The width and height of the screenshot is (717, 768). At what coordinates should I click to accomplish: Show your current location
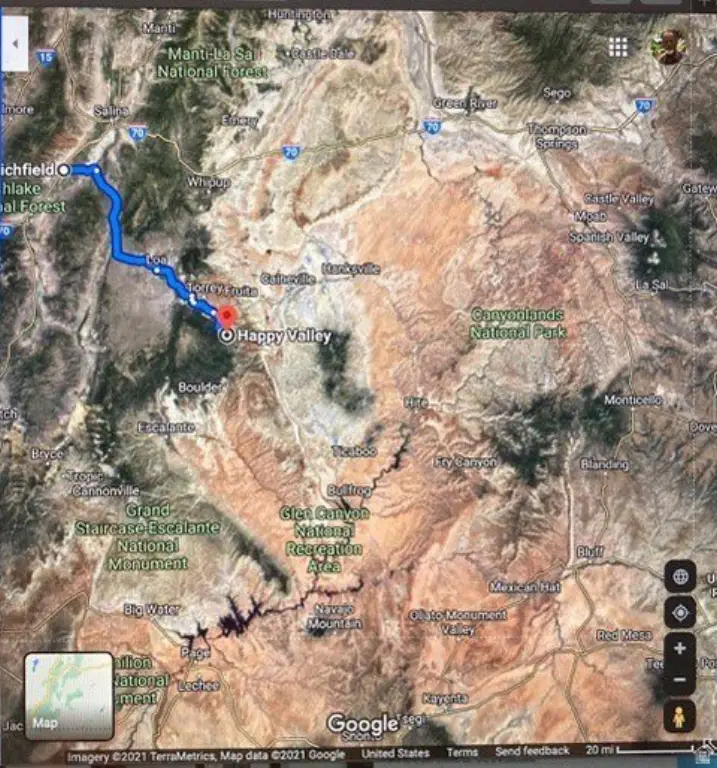(680, 612)
